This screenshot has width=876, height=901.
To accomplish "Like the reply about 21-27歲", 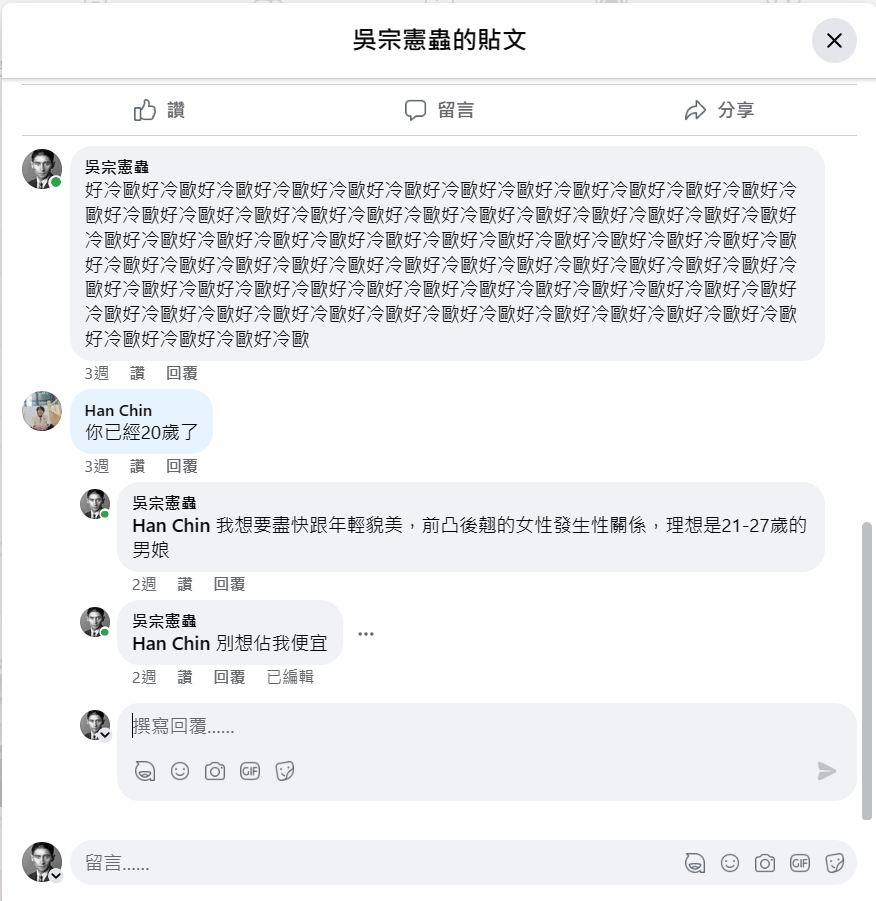I will point(185,584).
